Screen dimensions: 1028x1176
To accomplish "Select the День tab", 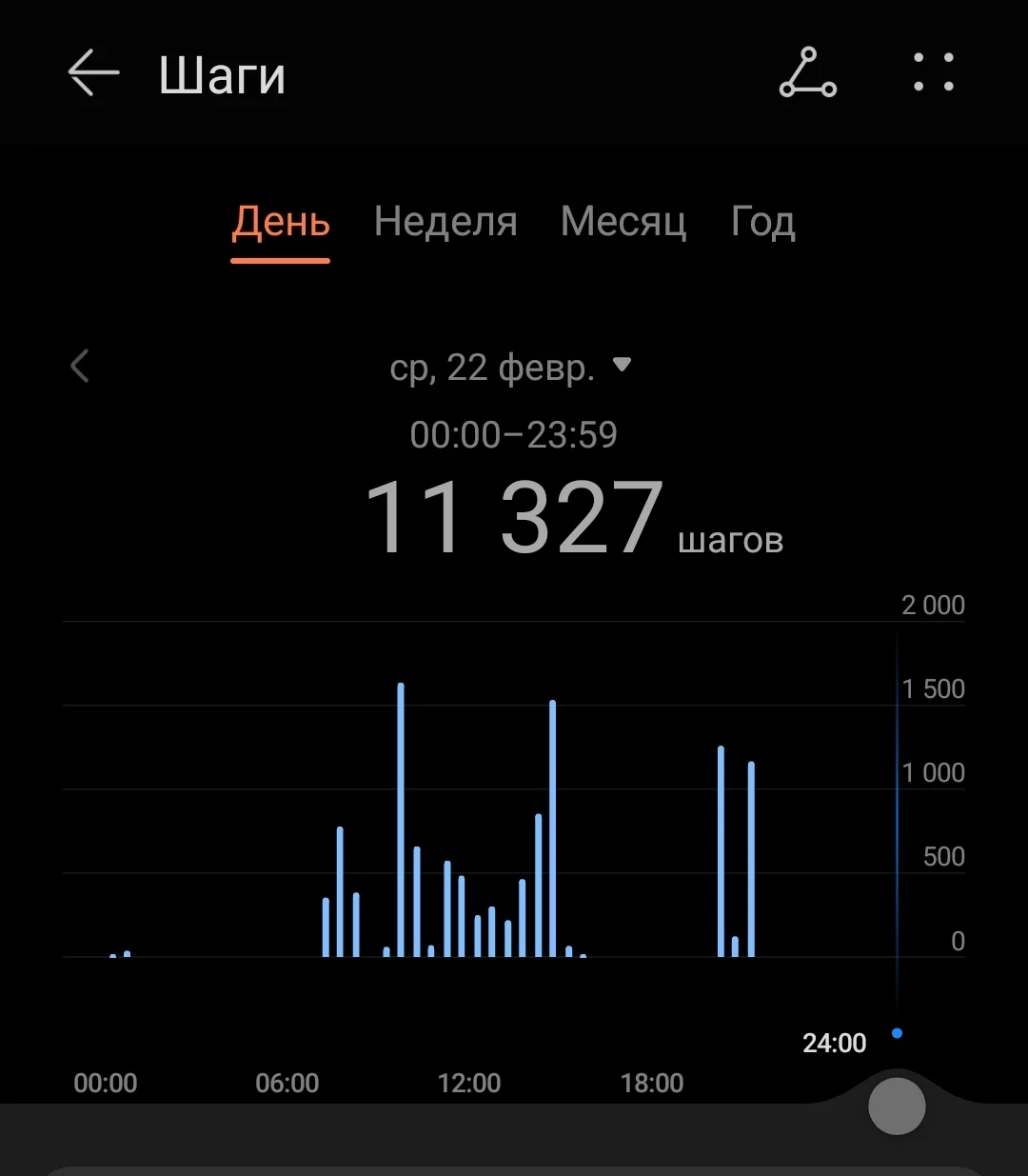I will tap(281, 222).
